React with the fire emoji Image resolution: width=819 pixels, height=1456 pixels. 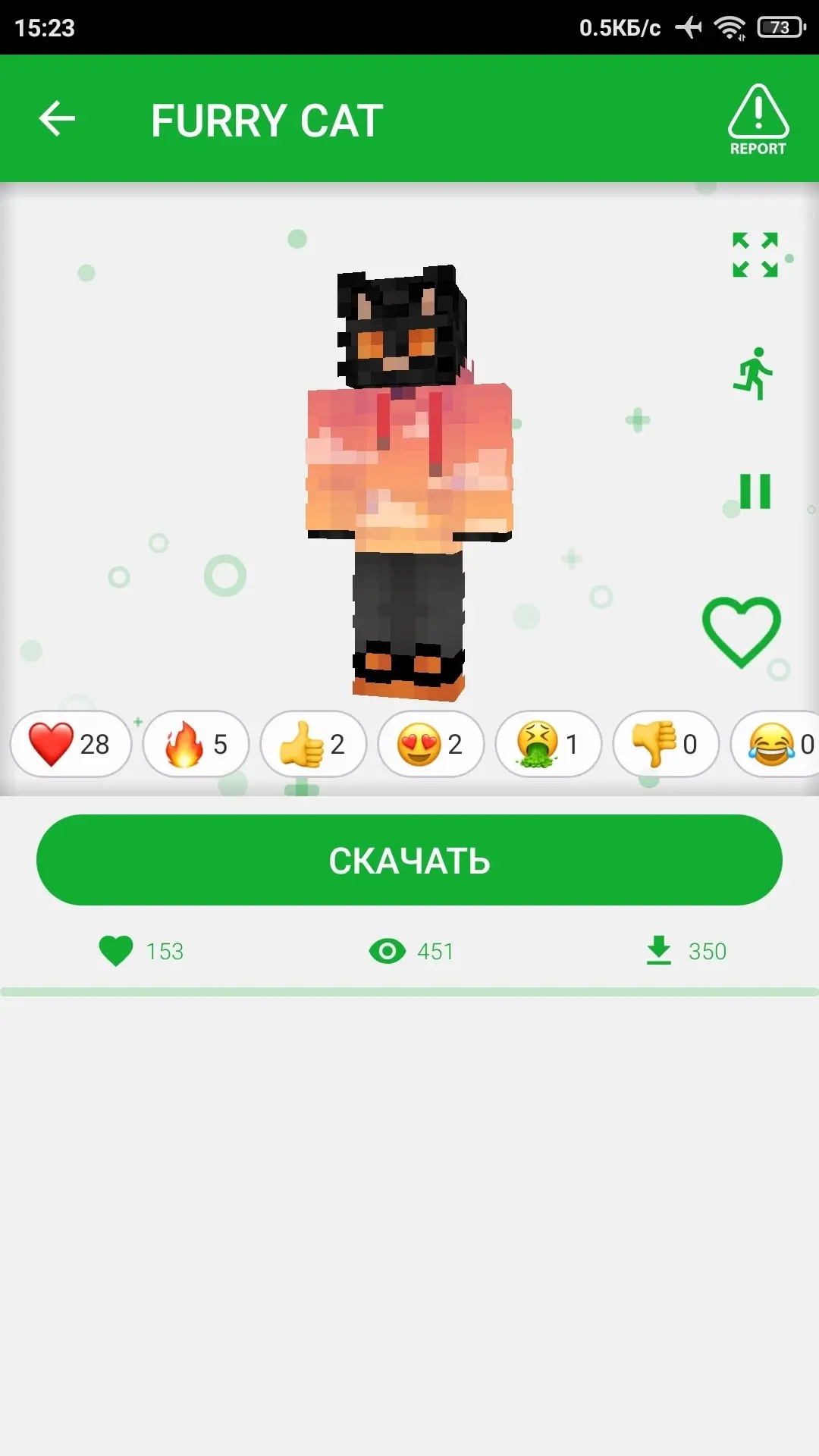coord(196,744)
